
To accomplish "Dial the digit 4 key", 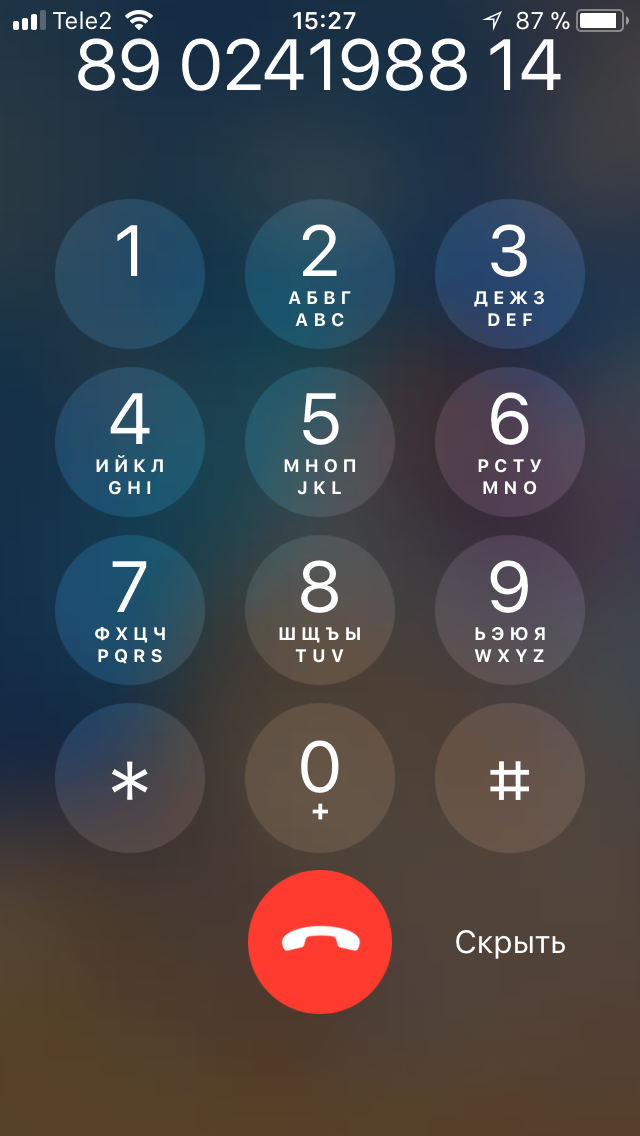I will pyautogui.click(x=130, y=442).
